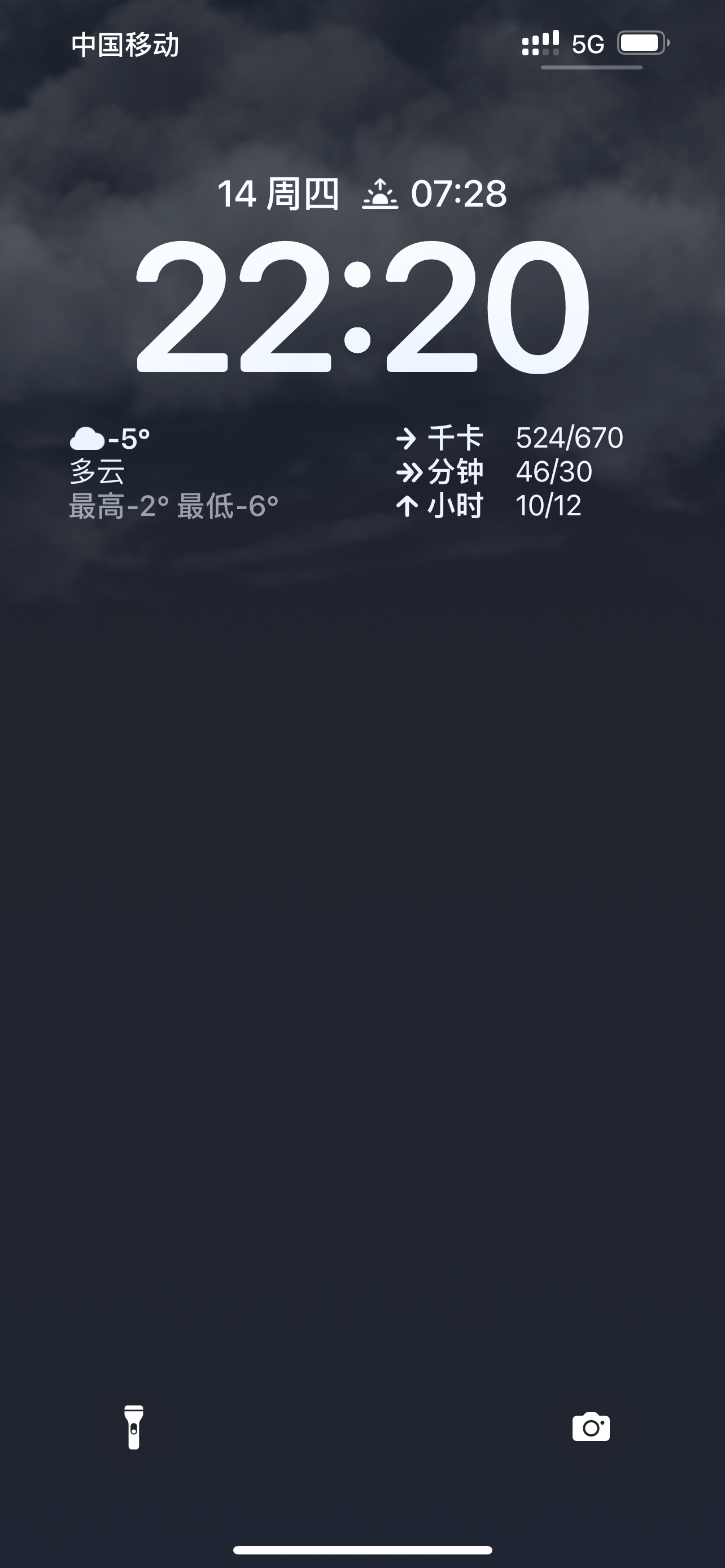The width and height of the screenshot is (725, 1568).
Task: Open the camera shortcut
Action: pos(591,1427)
